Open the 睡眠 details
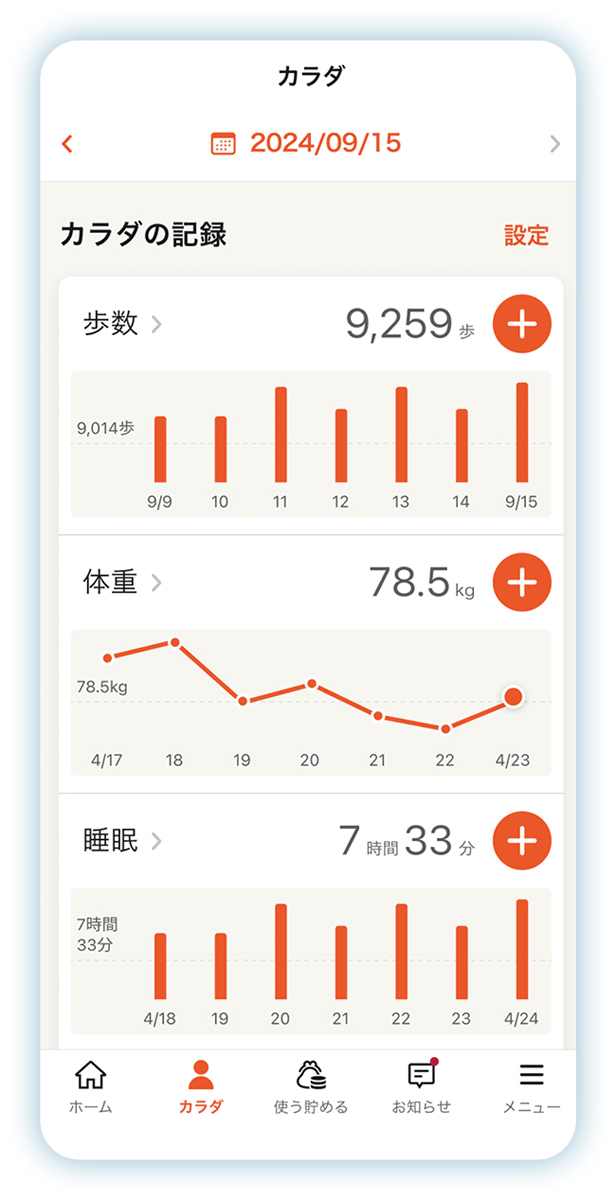This screenshot has width=616, height=1200. pyautogui.click(x=121, y=841)
